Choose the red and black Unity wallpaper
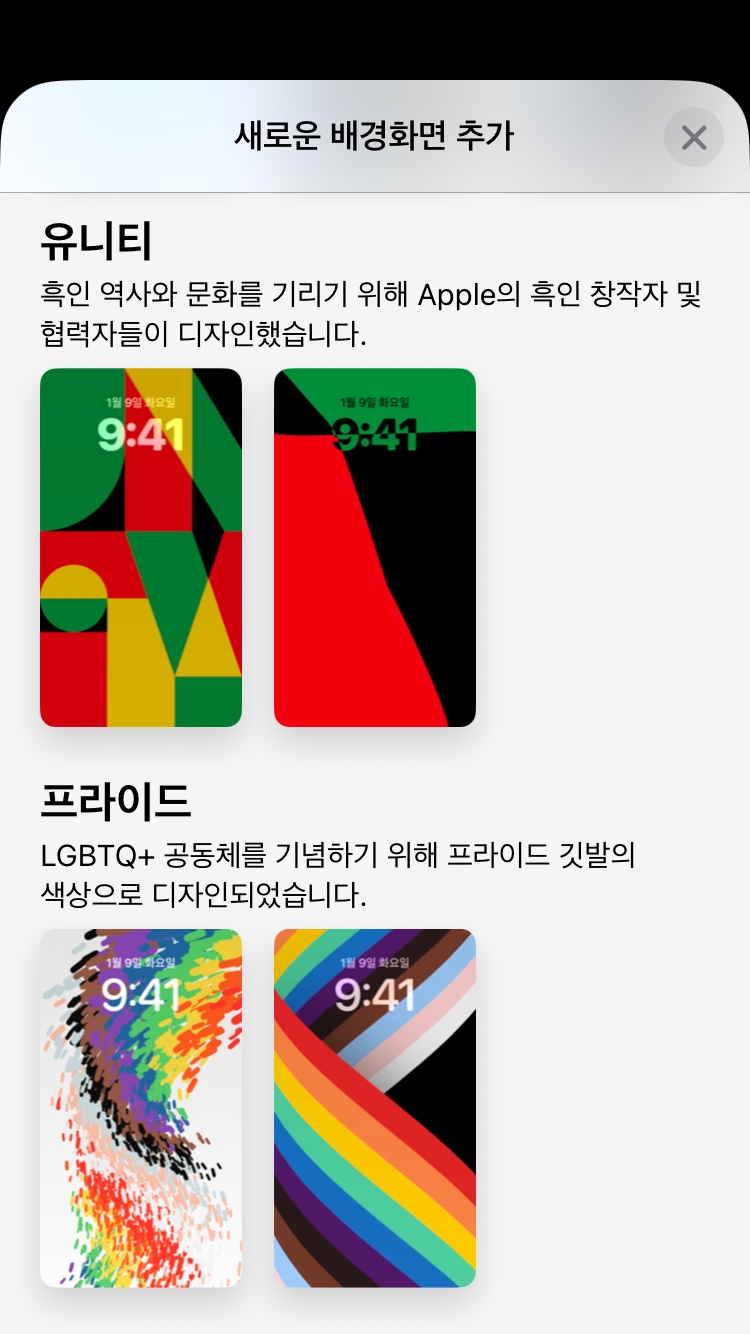Image resolution: width=750 pixels, height=1334 pixels. [x=375, y=547]
